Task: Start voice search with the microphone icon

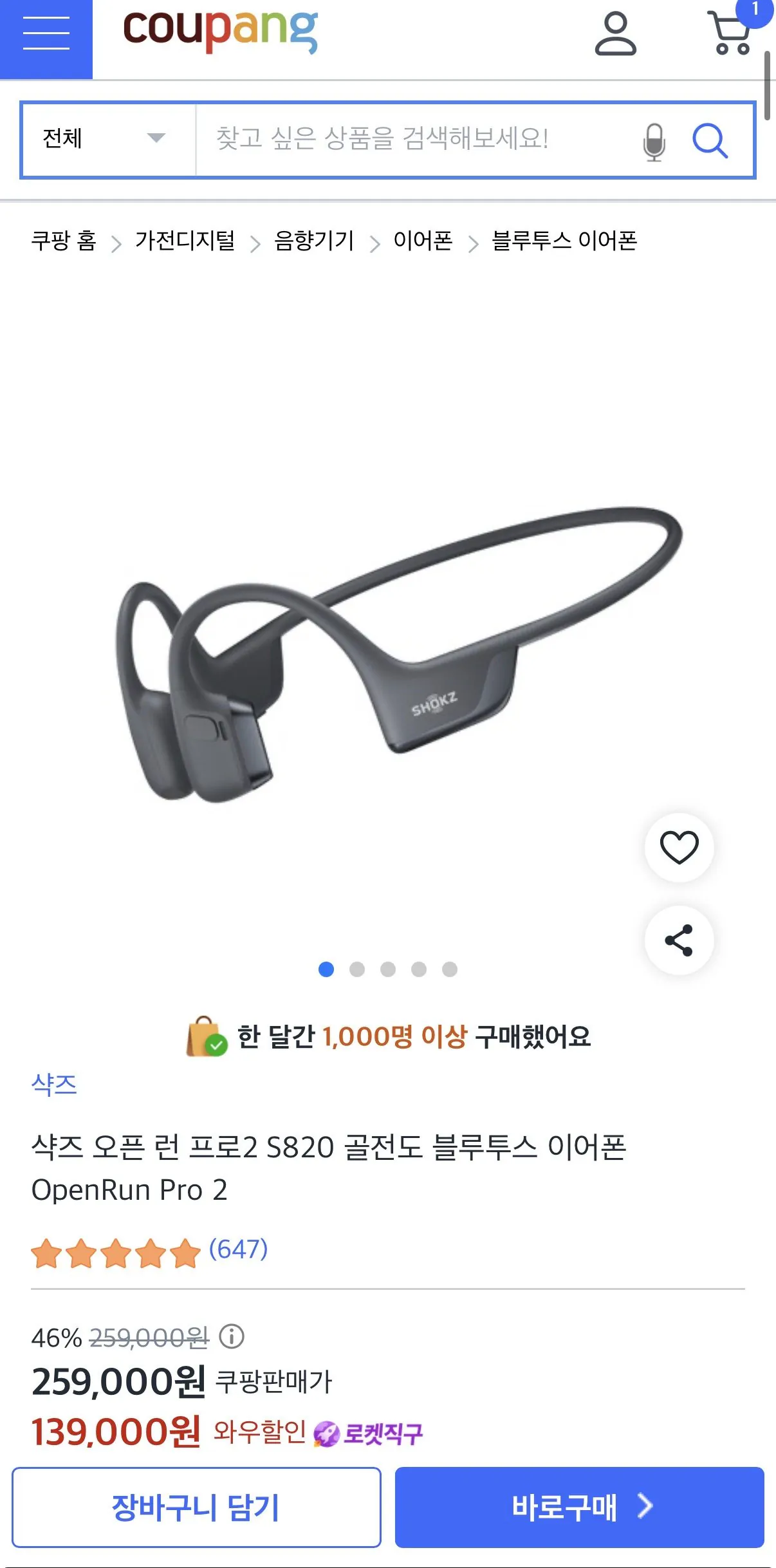Action: point(654,140)
